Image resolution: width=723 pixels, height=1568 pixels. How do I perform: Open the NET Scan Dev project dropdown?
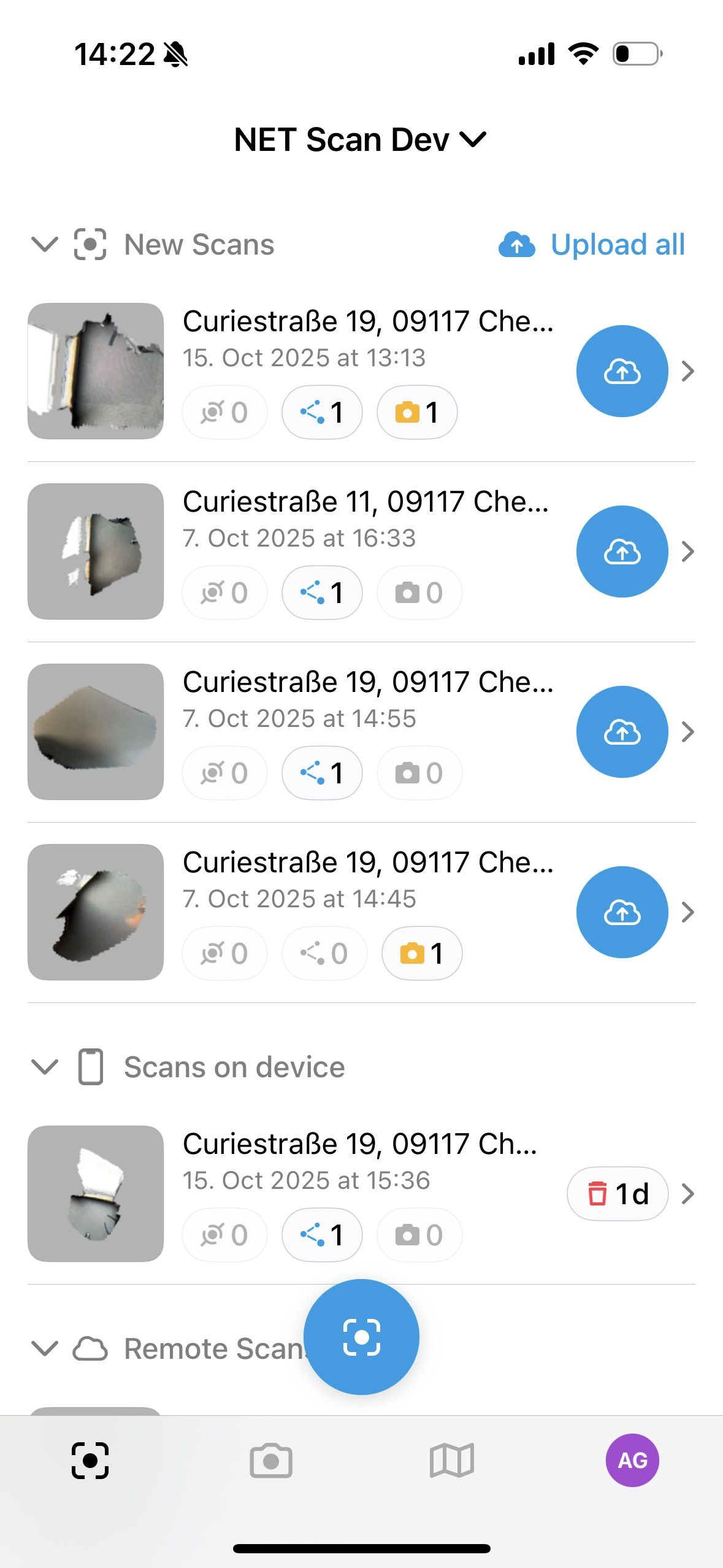click(361, 140)
